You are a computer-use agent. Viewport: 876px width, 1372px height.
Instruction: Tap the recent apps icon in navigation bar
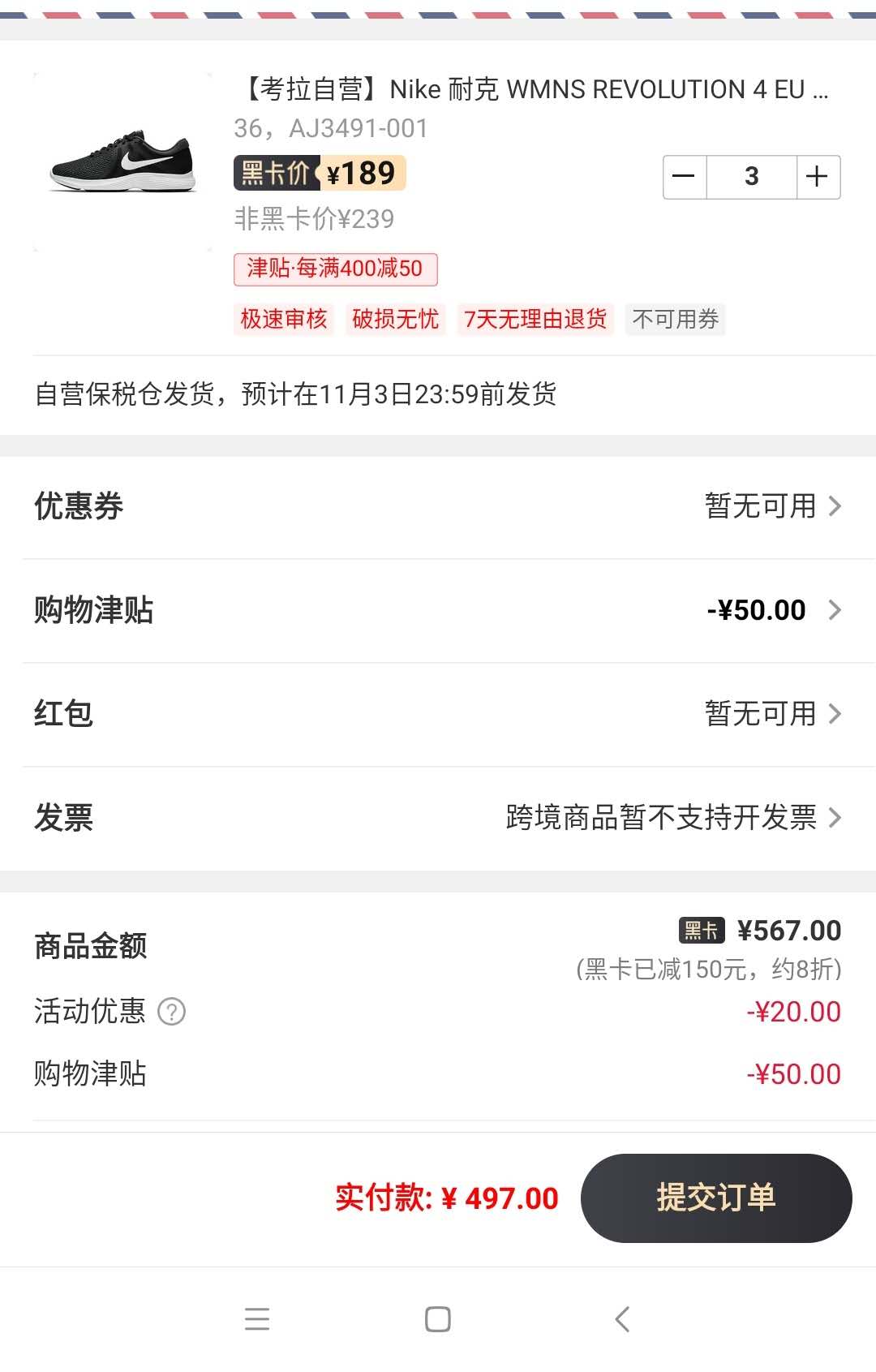256,1318
